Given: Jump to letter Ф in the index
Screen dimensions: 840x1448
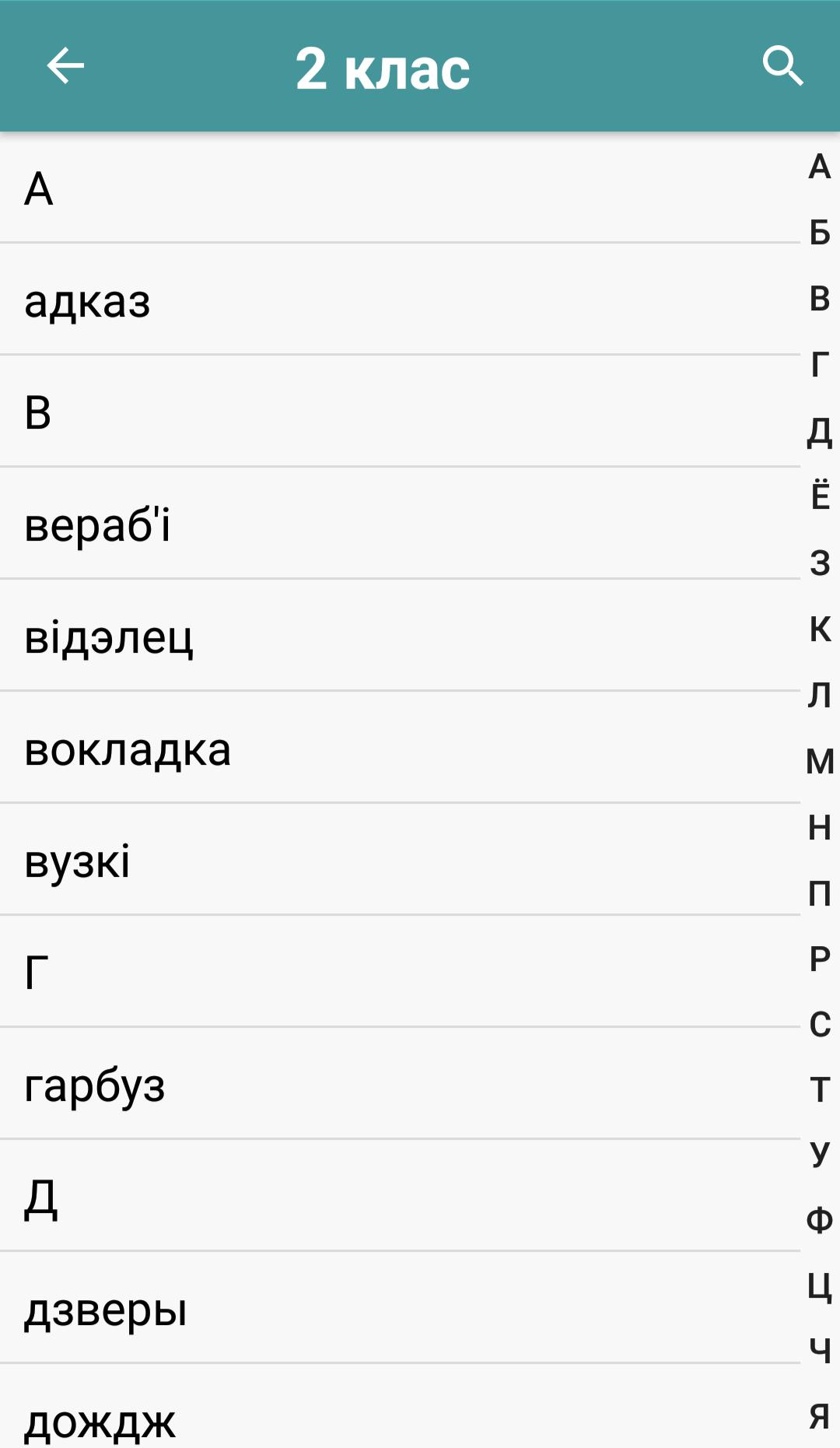Looking at the screenshot, I should coord(820,1219).
